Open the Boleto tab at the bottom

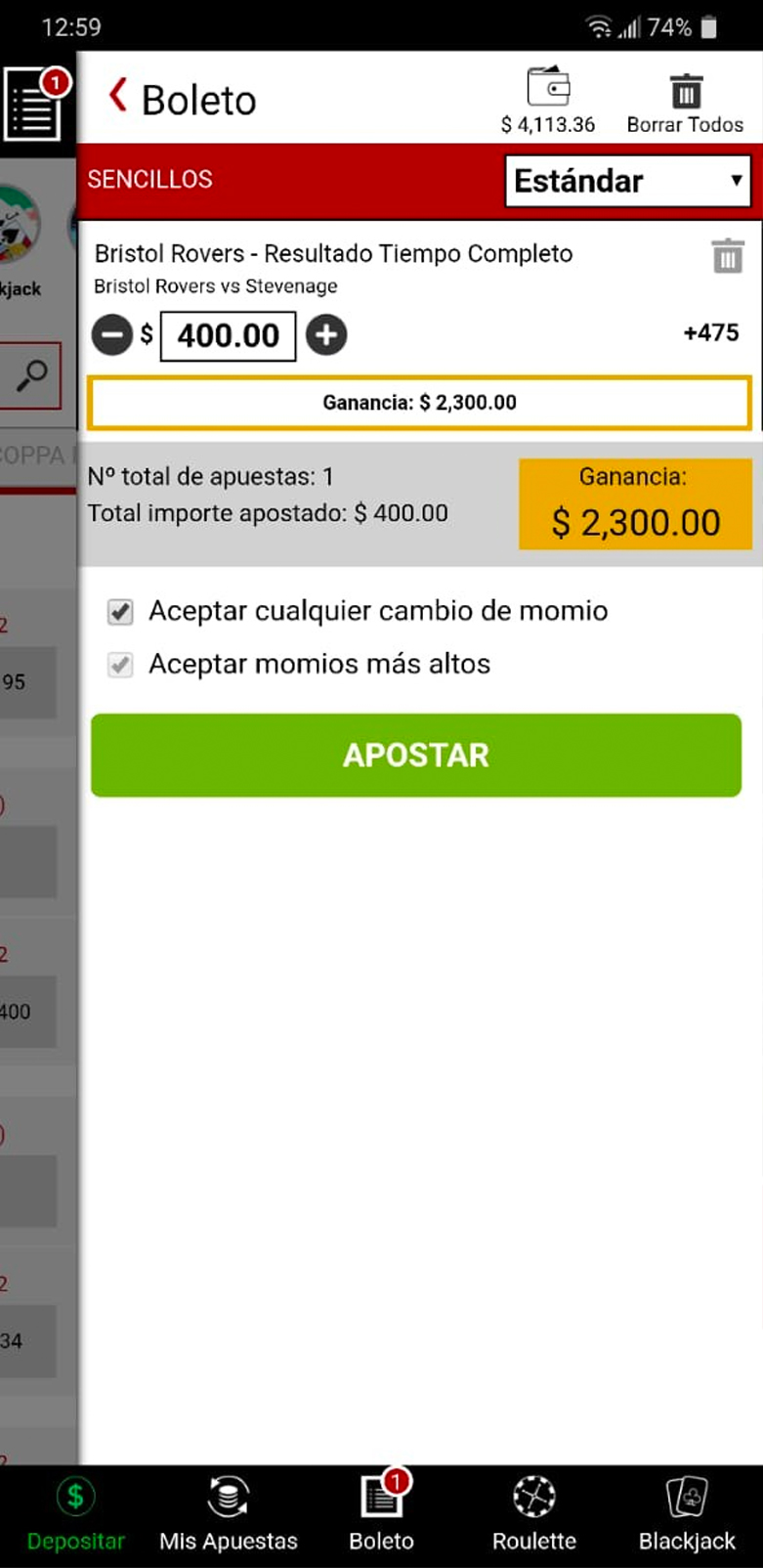pos(382,1515)
